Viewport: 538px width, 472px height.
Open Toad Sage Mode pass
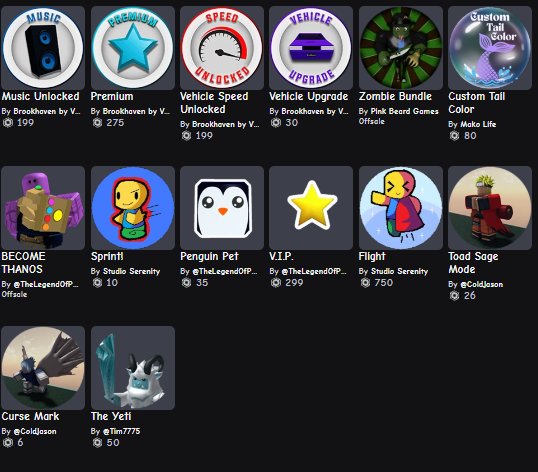(490, 208)
